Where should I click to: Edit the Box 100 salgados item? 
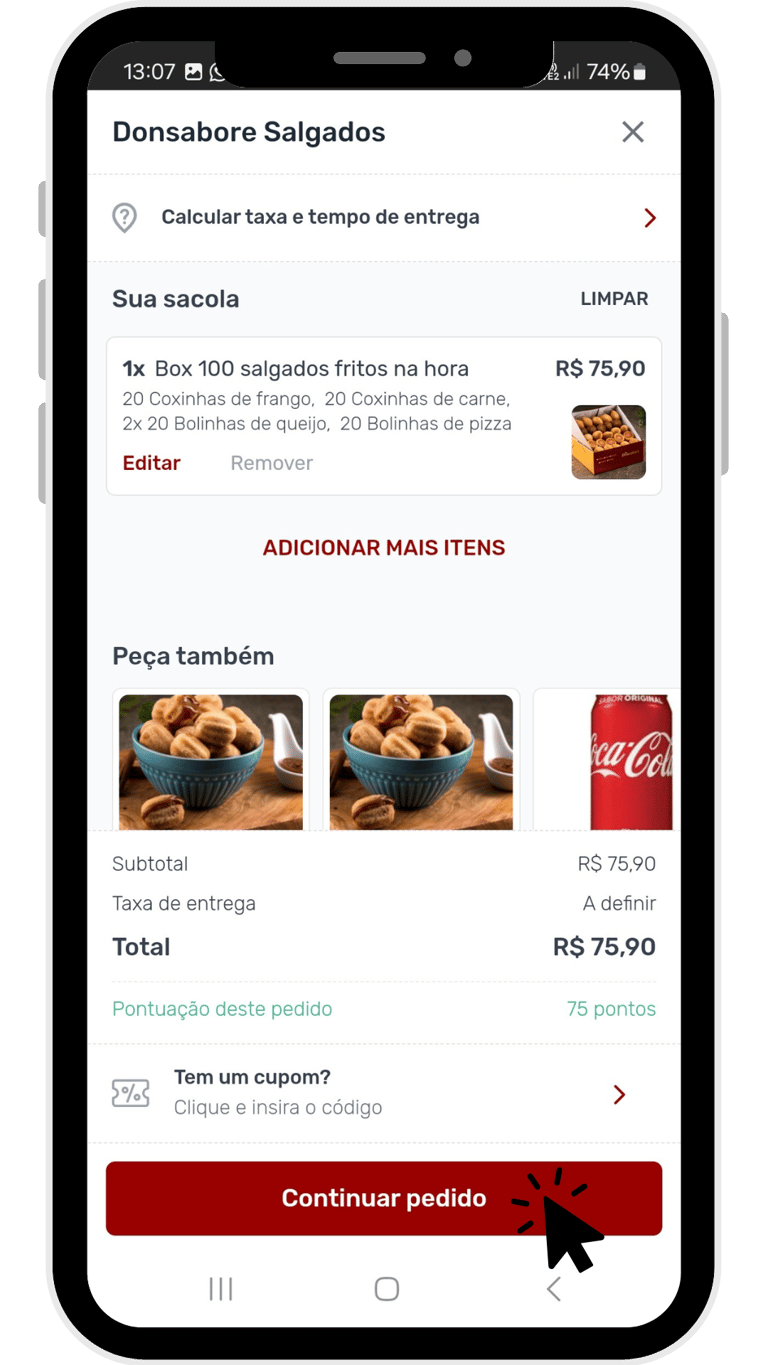pos(151,463)
